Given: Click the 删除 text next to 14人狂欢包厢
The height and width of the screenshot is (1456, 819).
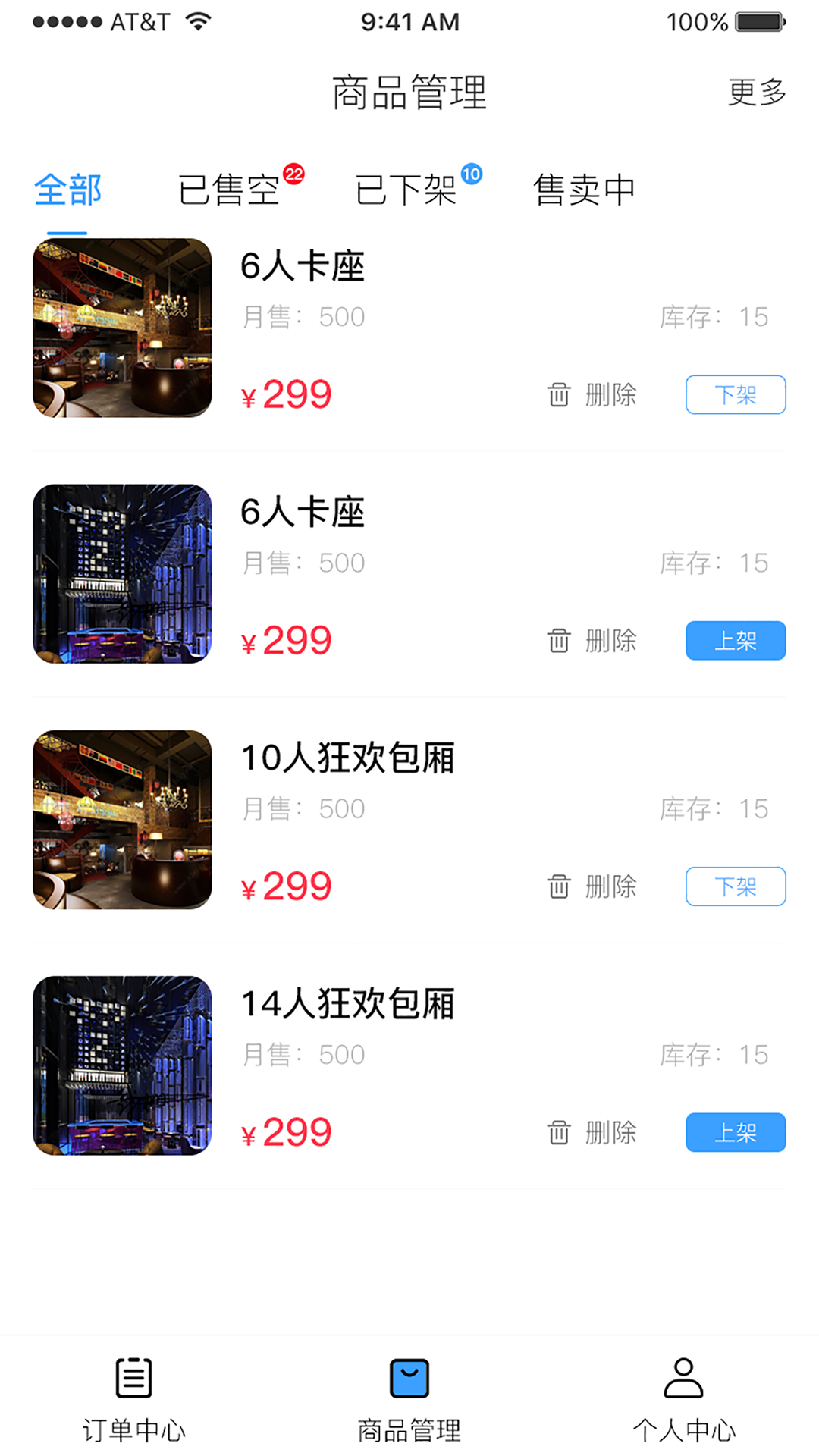Looking at the screenshot, I should [610, 1132].
